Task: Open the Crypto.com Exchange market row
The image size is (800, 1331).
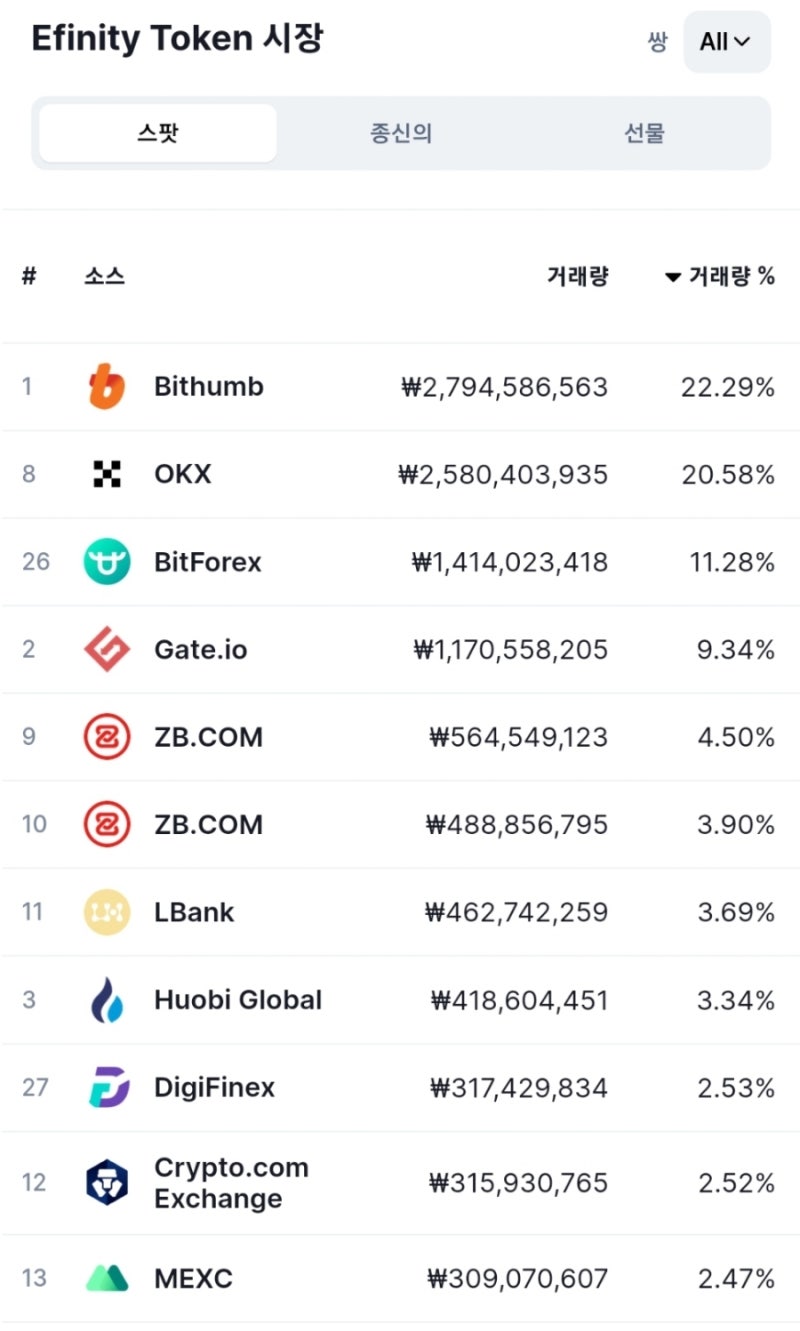Action: point(400,1183)
